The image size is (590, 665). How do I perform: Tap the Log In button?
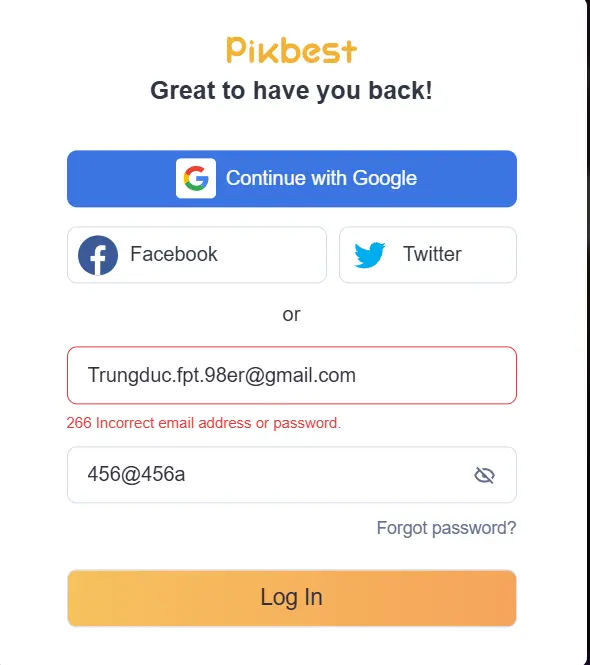click(x=292, y=598)
